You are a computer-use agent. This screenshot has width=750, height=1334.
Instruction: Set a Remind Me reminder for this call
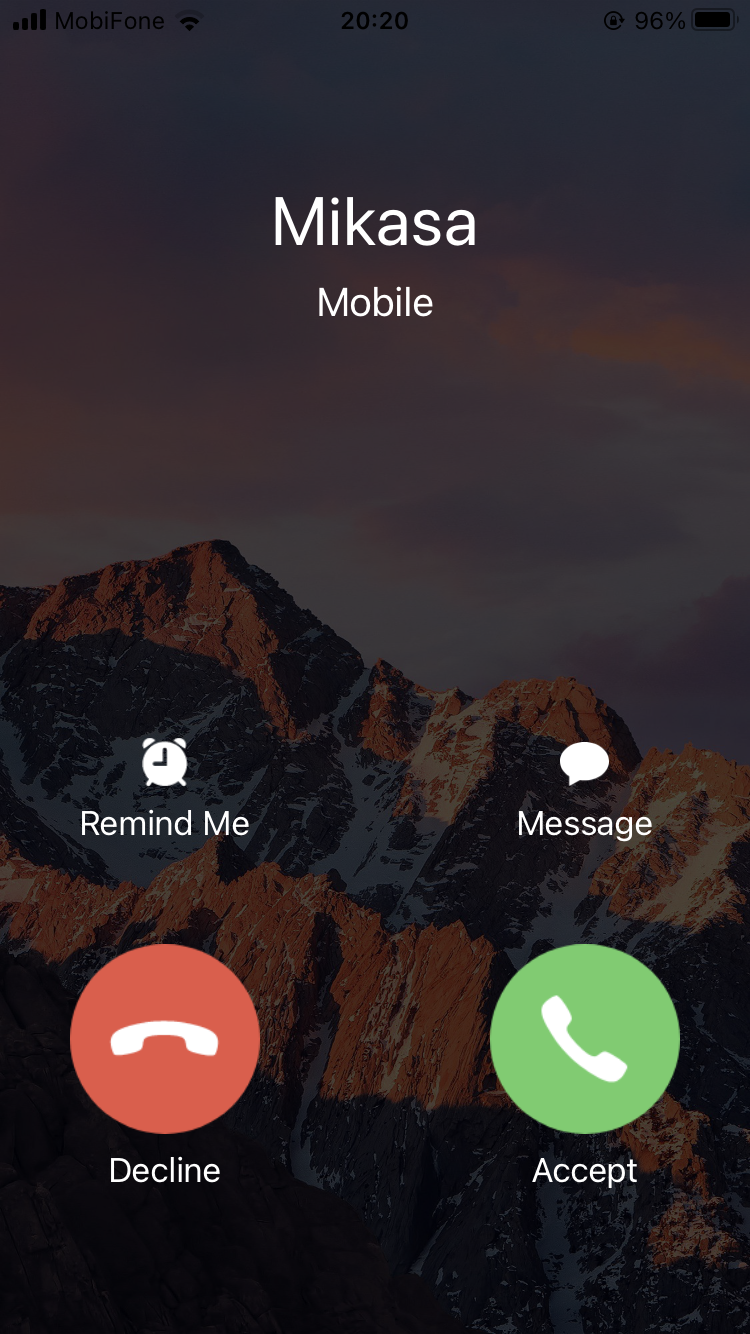coord(165,790)
